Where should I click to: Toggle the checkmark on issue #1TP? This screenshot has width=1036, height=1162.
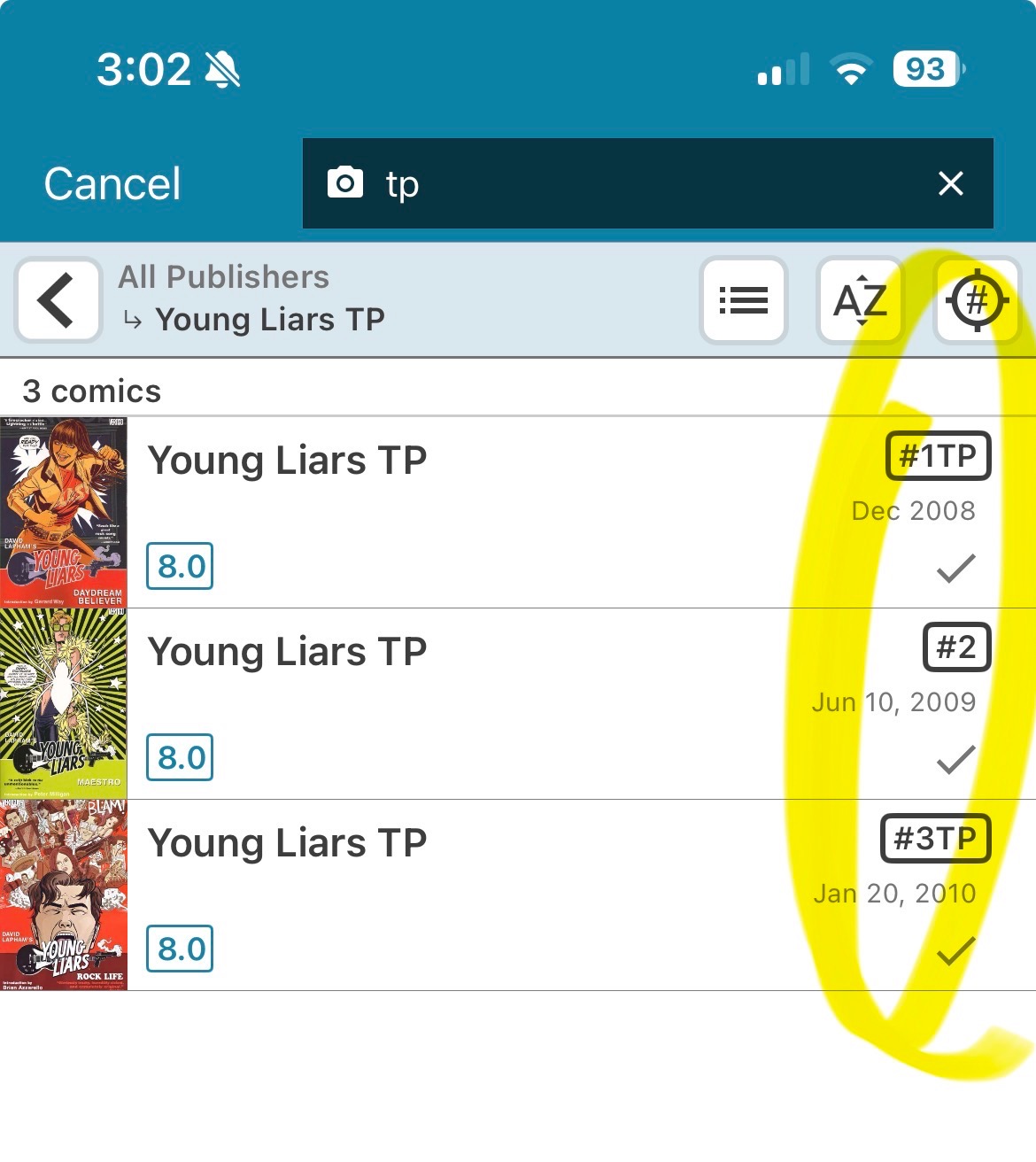click(955, 569)
